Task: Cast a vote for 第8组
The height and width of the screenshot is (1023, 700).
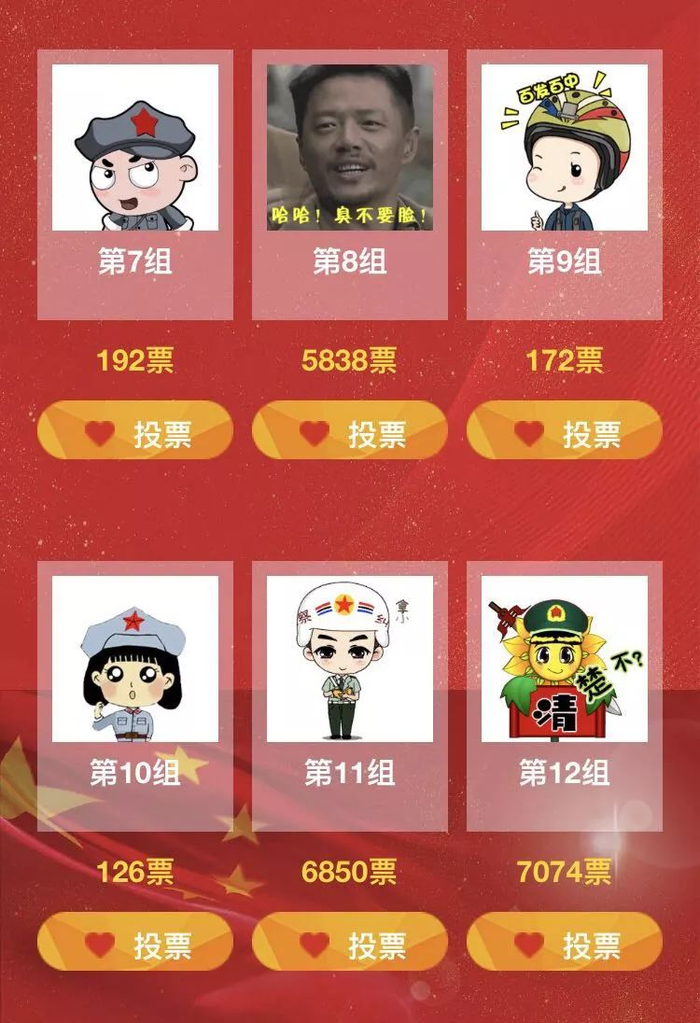Action: coord(350,431)
